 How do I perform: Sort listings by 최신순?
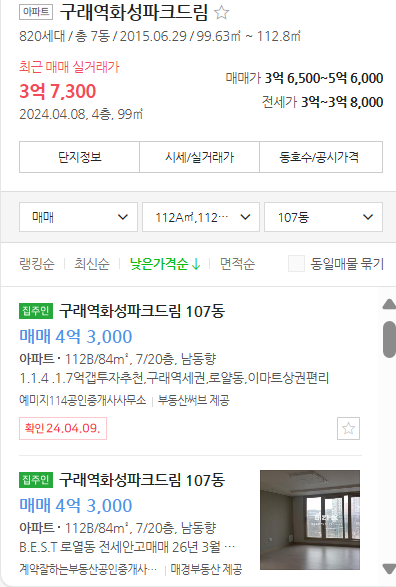[92, 264]
